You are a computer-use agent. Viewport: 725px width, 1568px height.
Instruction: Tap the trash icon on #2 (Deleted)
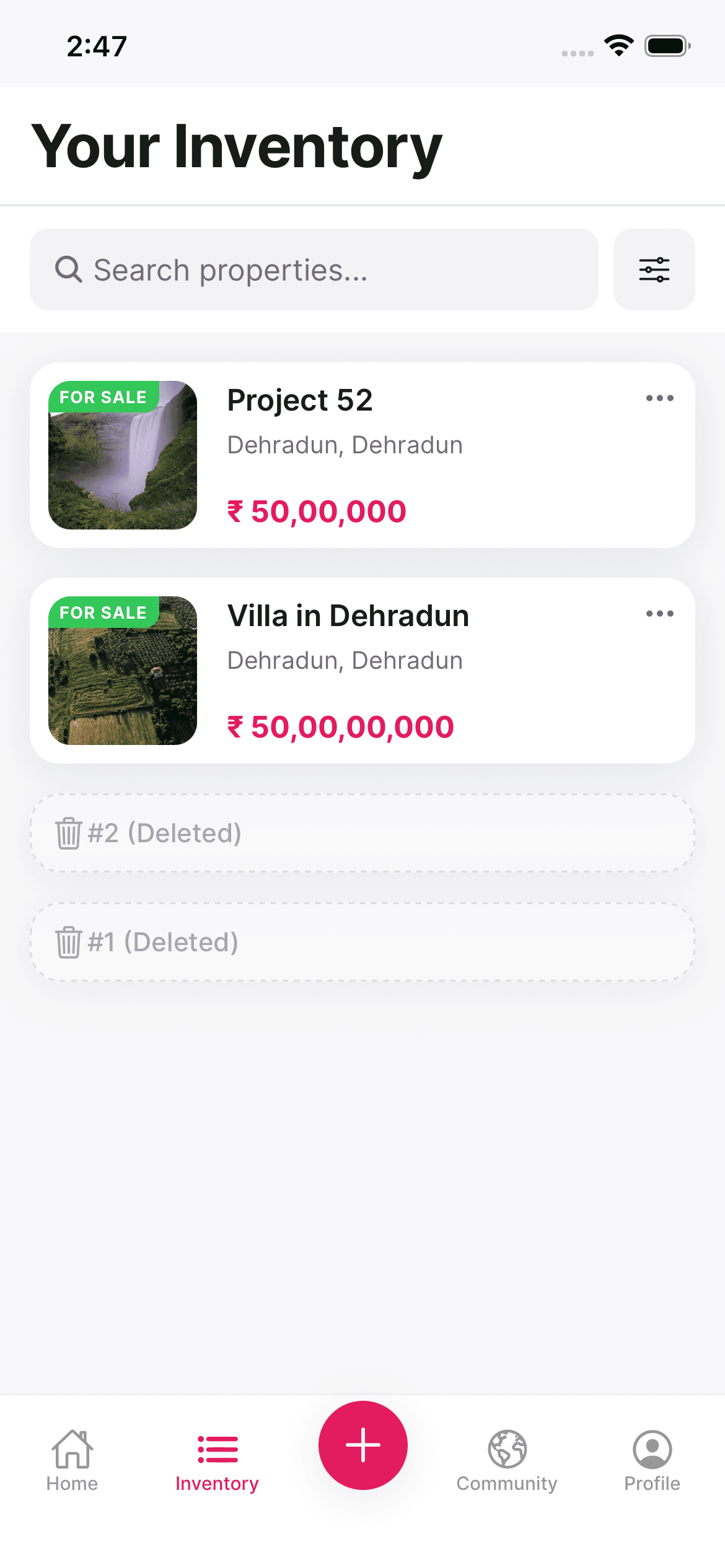(68, 833)
